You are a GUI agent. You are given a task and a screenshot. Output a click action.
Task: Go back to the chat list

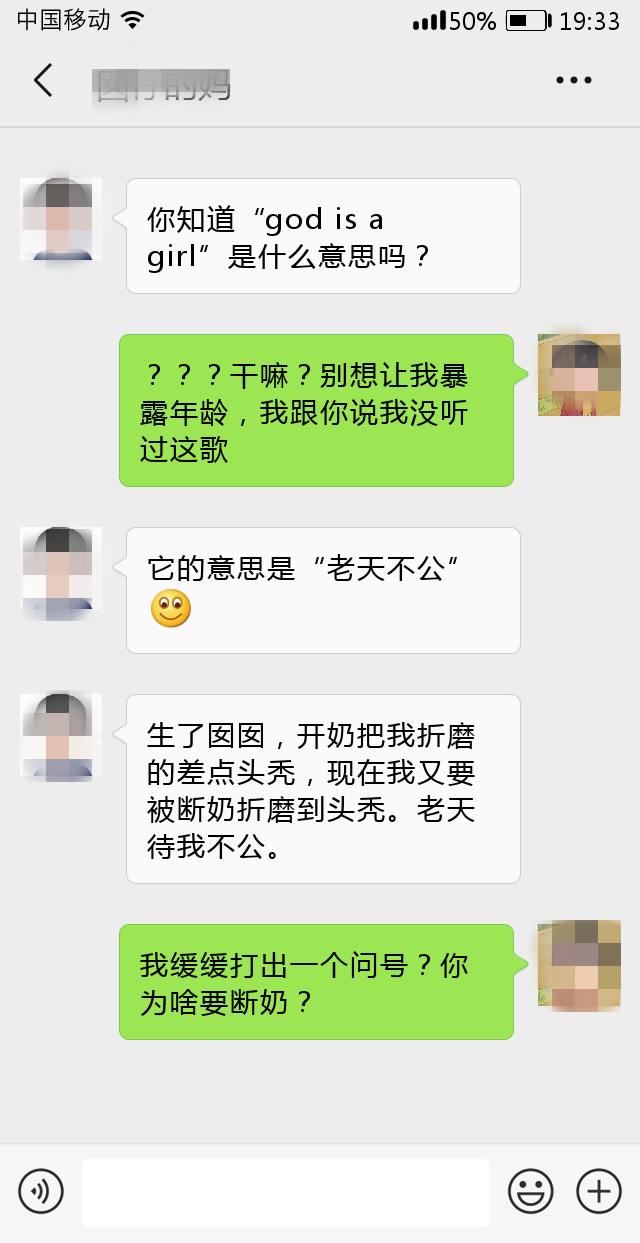click(42, 81)
